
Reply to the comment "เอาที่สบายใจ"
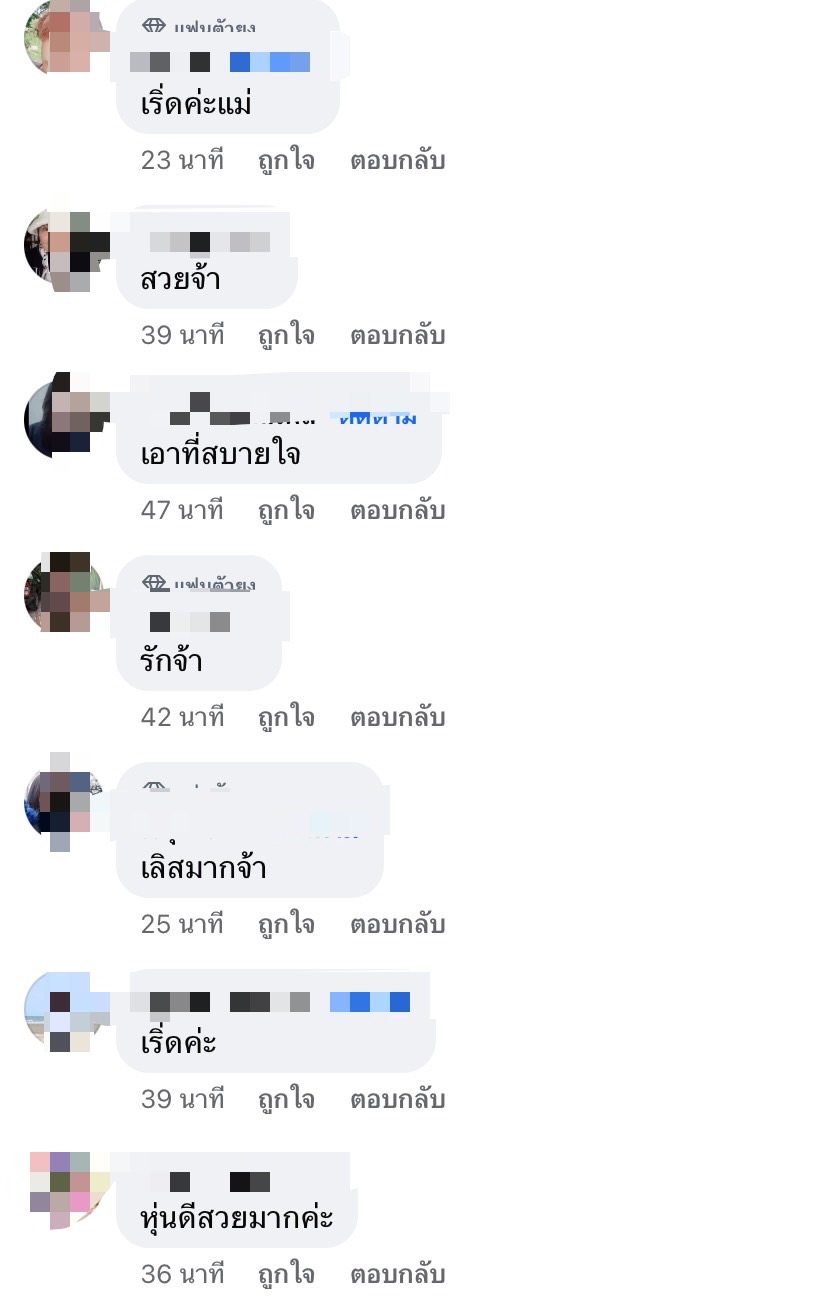(x=397, y=511)
